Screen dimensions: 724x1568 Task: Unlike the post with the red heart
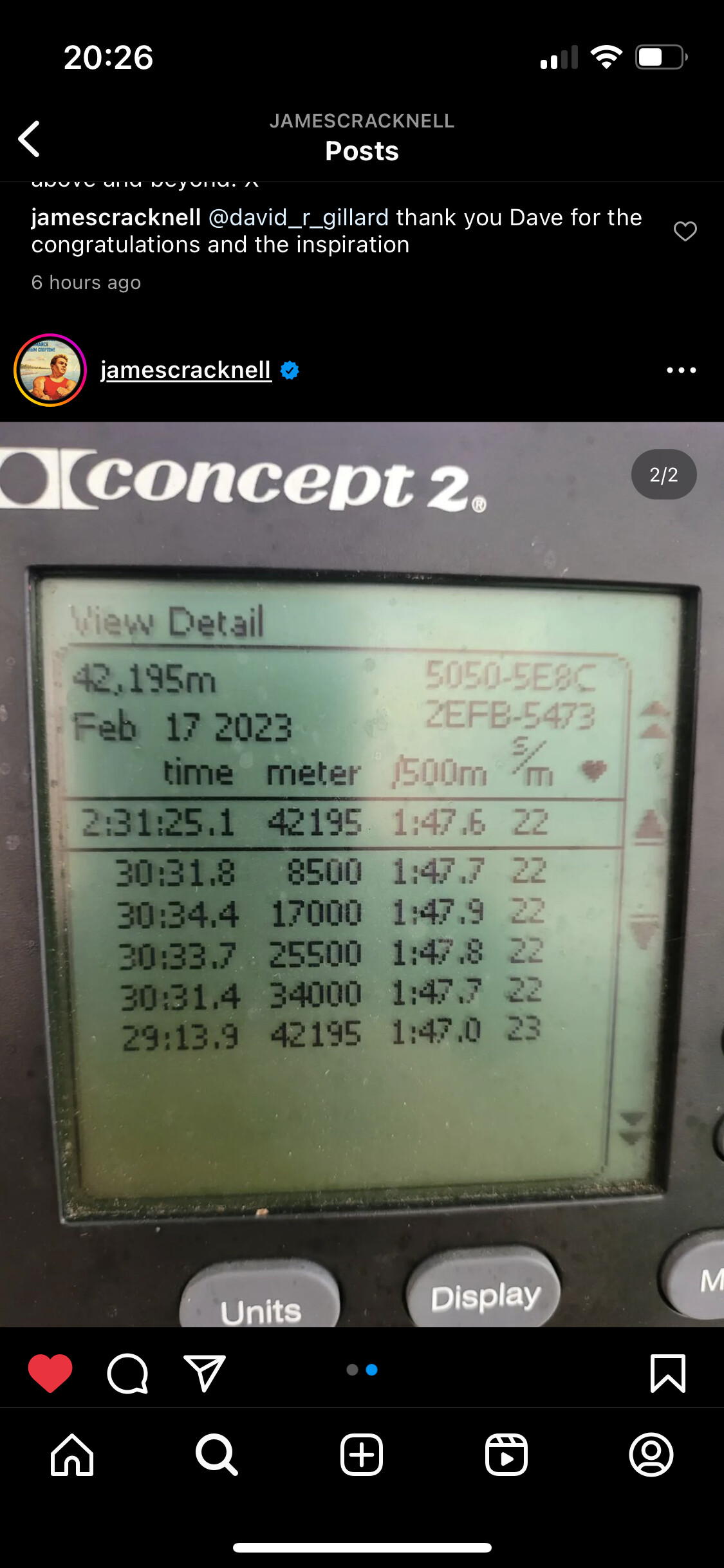click(x=50, y=1373)
